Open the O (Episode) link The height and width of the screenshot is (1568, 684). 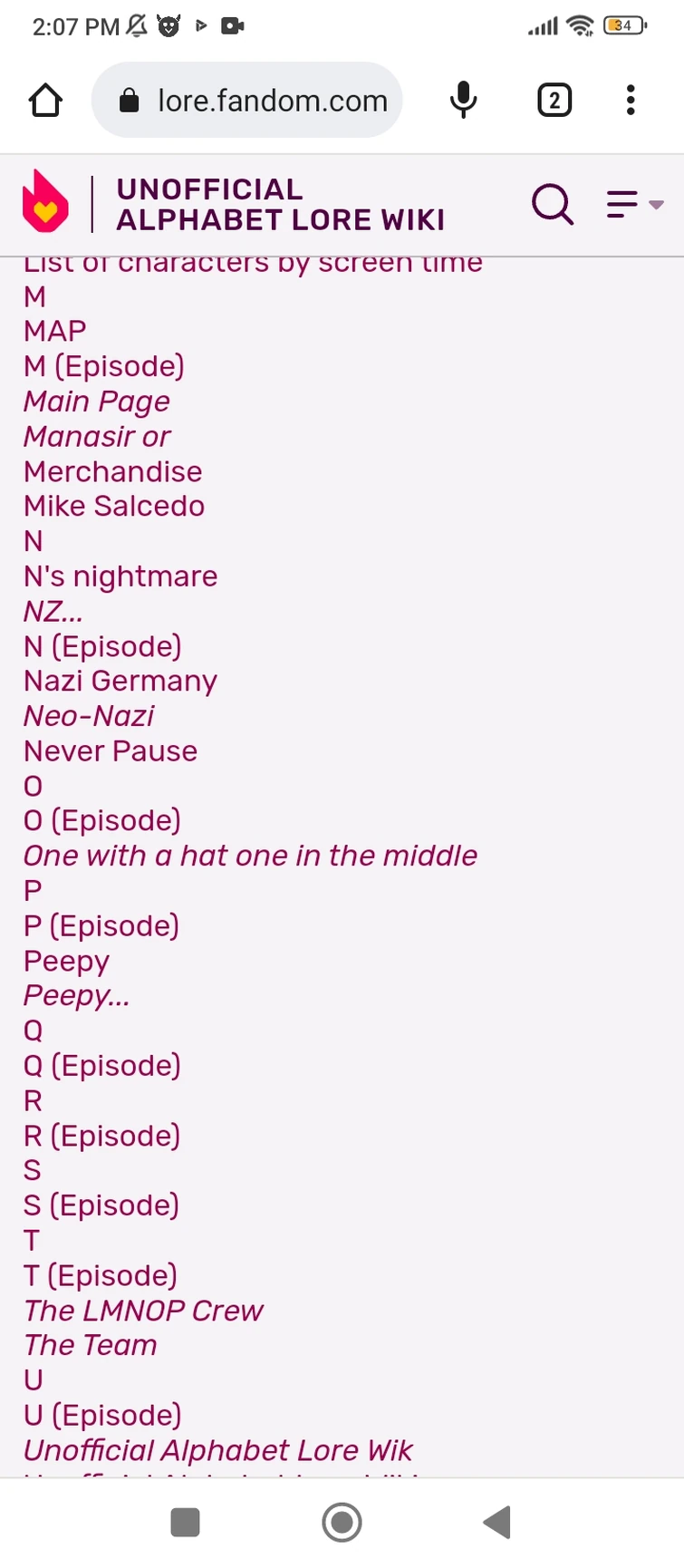[x=102, y=820]
